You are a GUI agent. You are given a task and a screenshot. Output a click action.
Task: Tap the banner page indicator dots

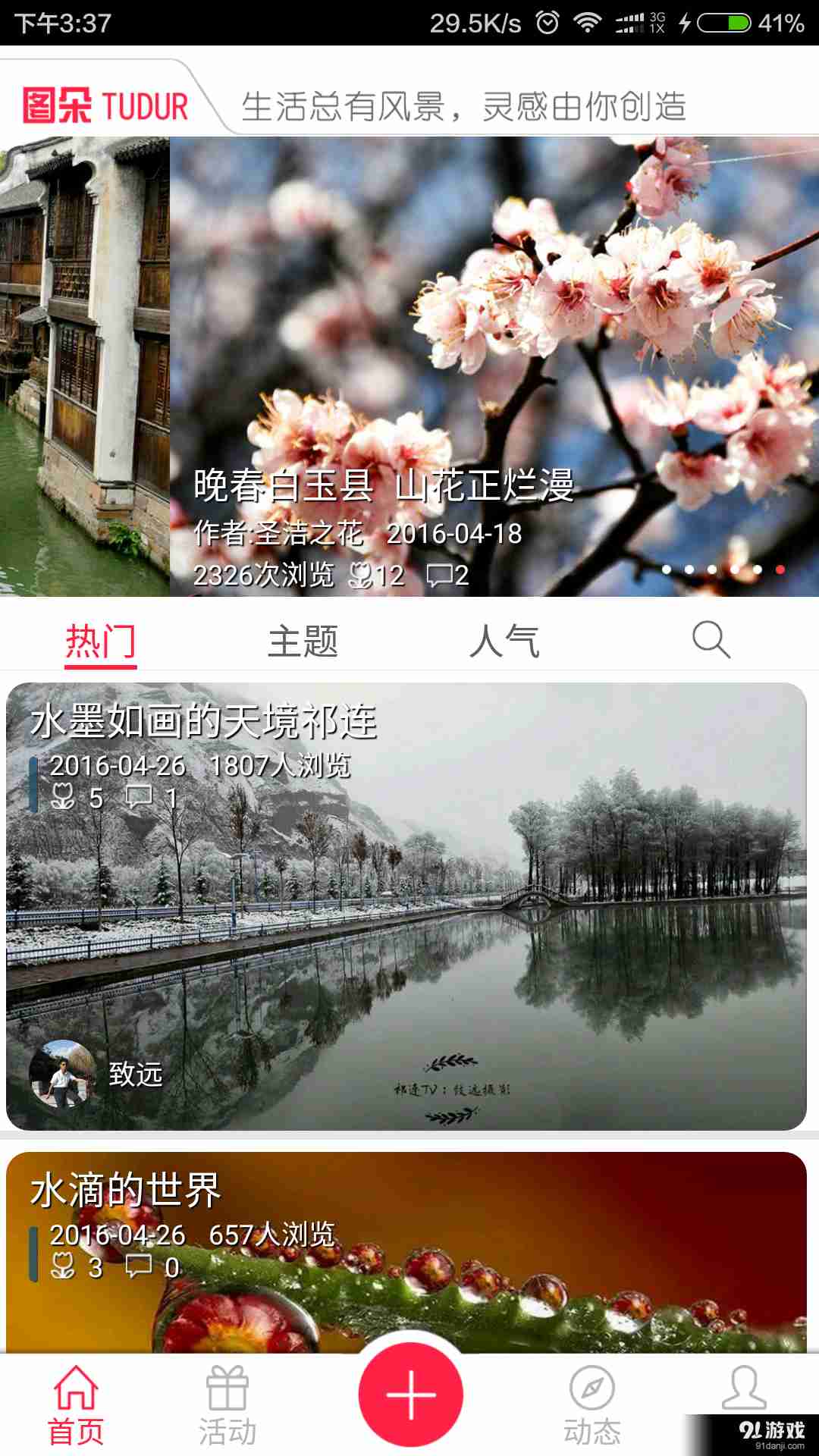click(723, 570)
